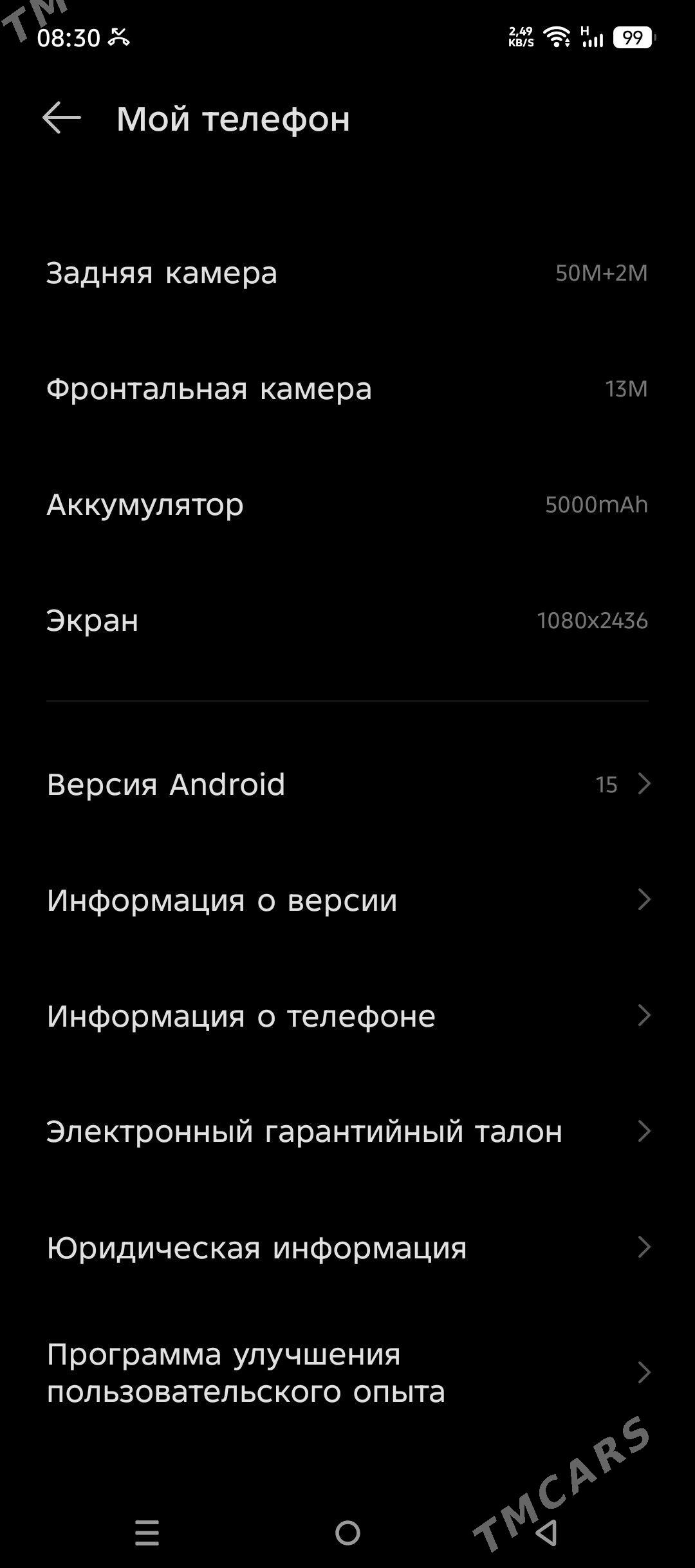Expand 'Версия Android' details
Image resolution: width=695 pixels, height=1568 pixels.
pos(347,784)
